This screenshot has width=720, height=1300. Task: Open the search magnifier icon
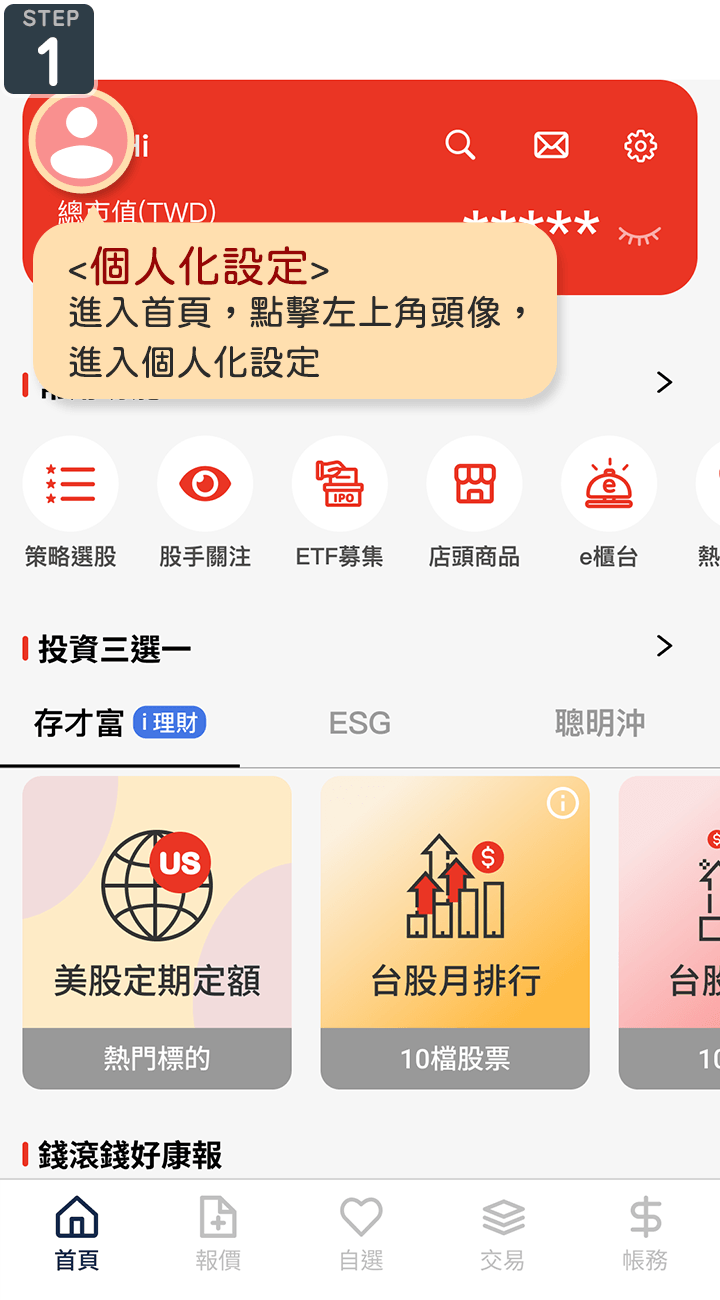(x=460, y=146)
